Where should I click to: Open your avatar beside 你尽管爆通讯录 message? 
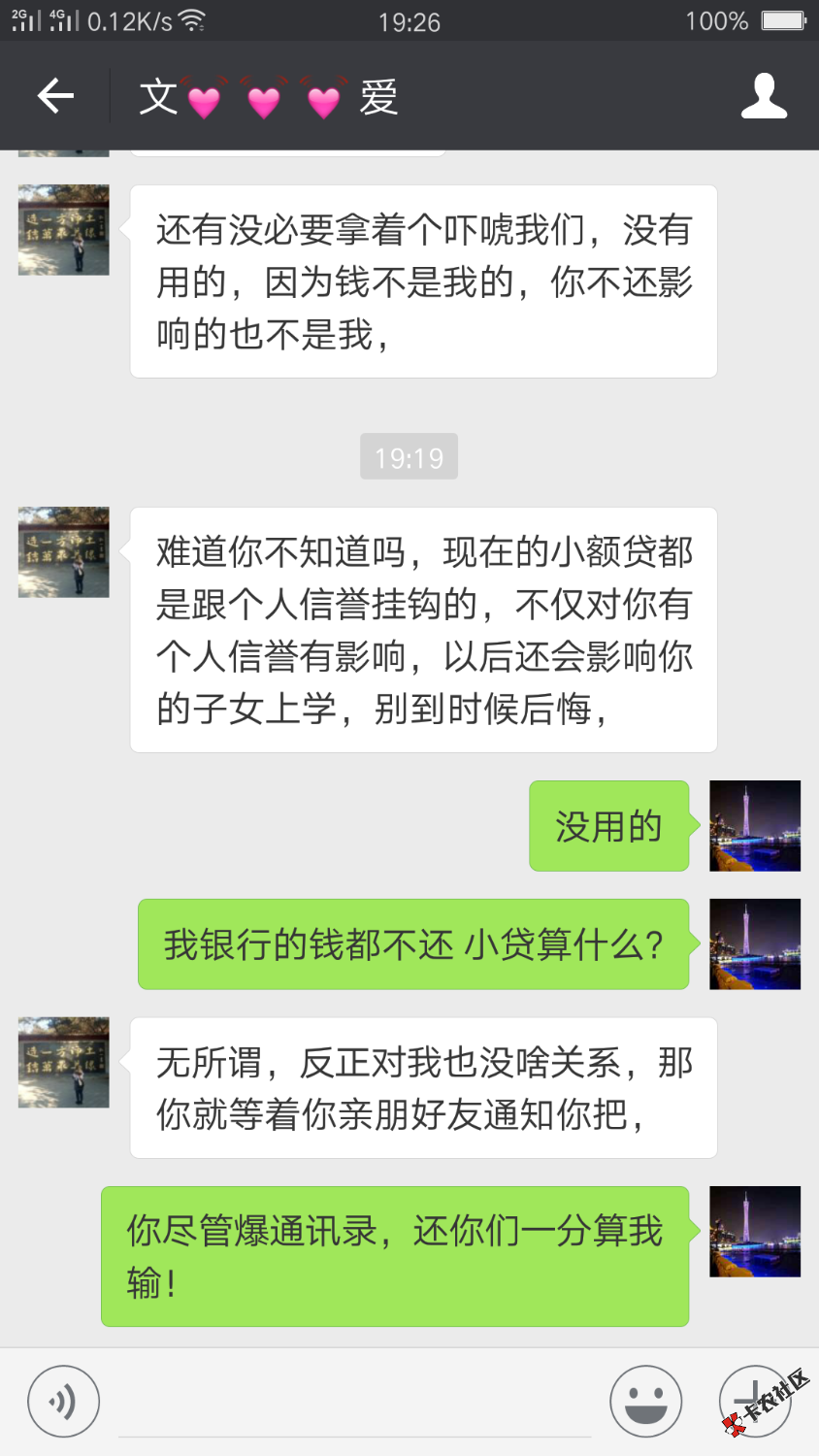coord(755,1231)
